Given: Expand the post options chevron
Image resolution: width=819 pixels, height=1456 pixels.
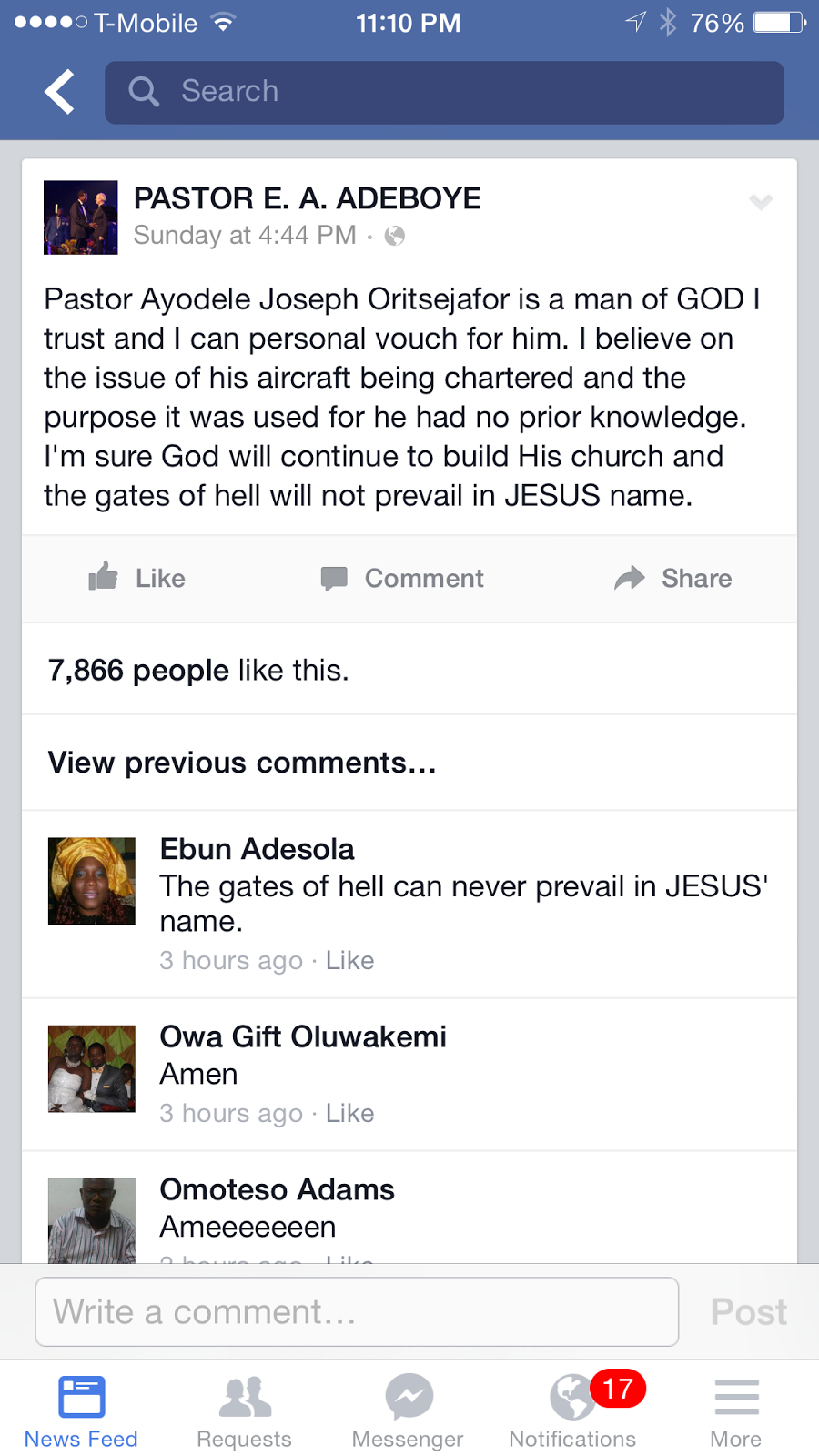Looking at the screenshot, I should pos(761,202).
